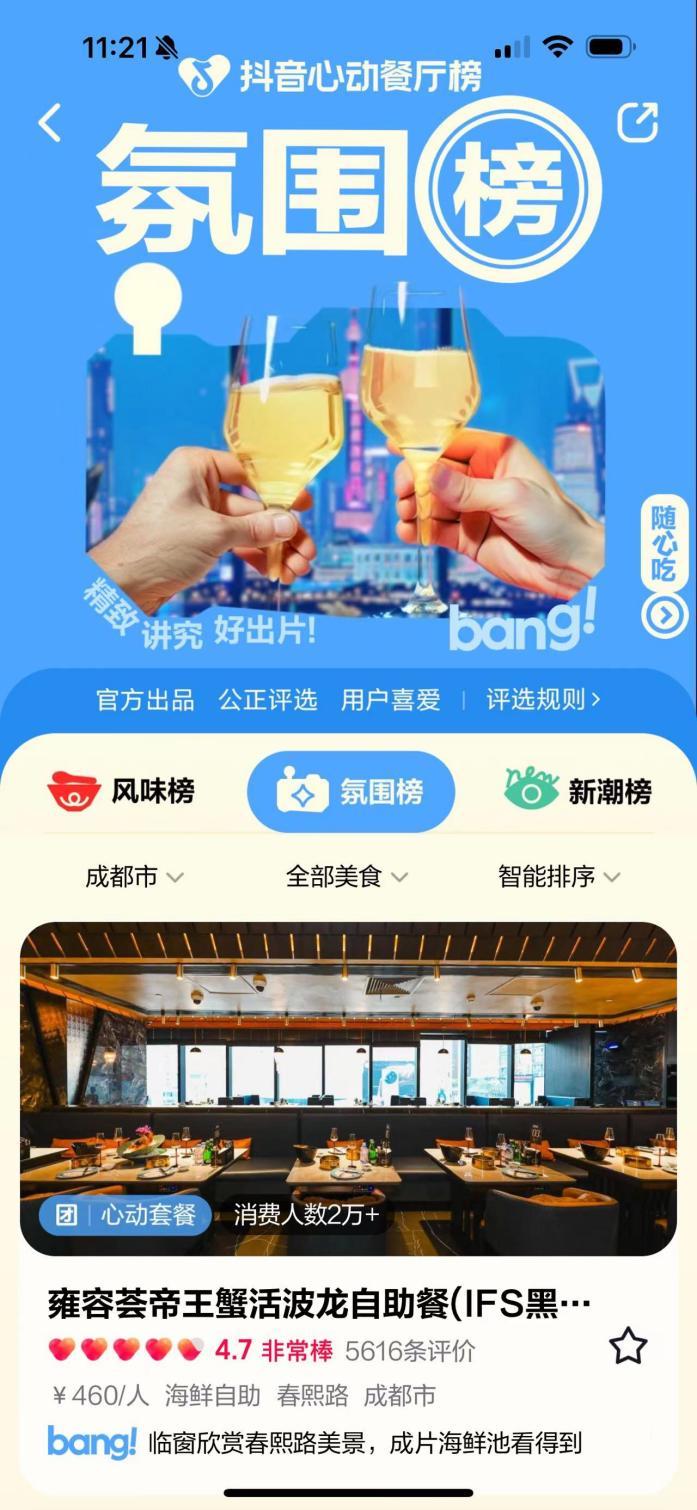Tap the 心动套餐 group deal badge
The height and width of the screenshot is (1510, 697).
(x=125, y=1216)
